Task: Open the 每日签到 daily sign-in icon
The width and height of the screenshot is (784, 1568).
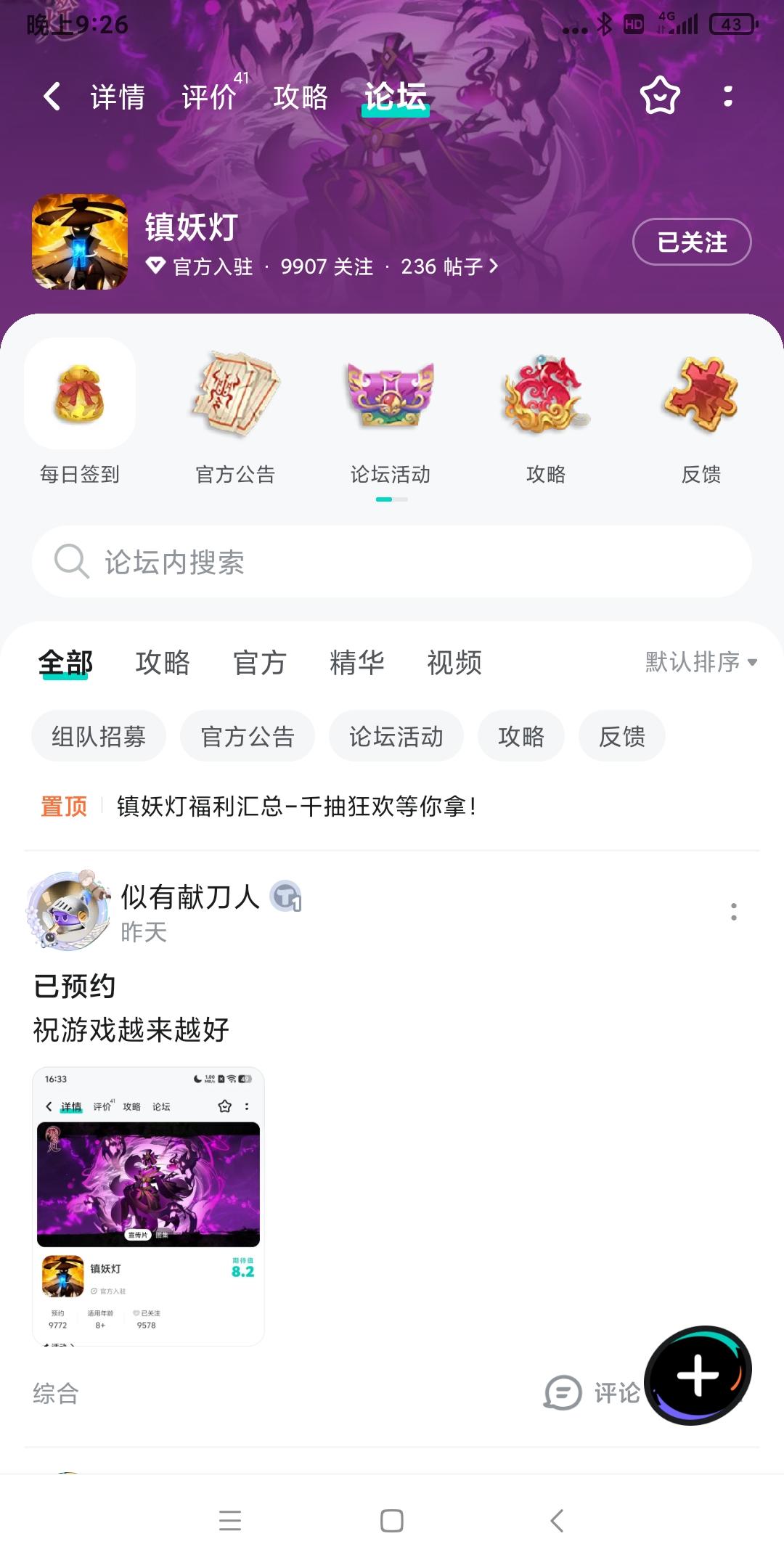Action: (x=80, y=394)
